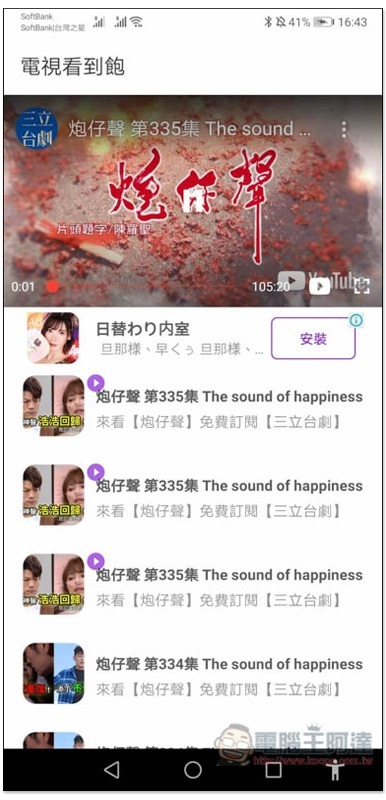
Task: Open the video player's three-dot menu
Action: (344, 129)
